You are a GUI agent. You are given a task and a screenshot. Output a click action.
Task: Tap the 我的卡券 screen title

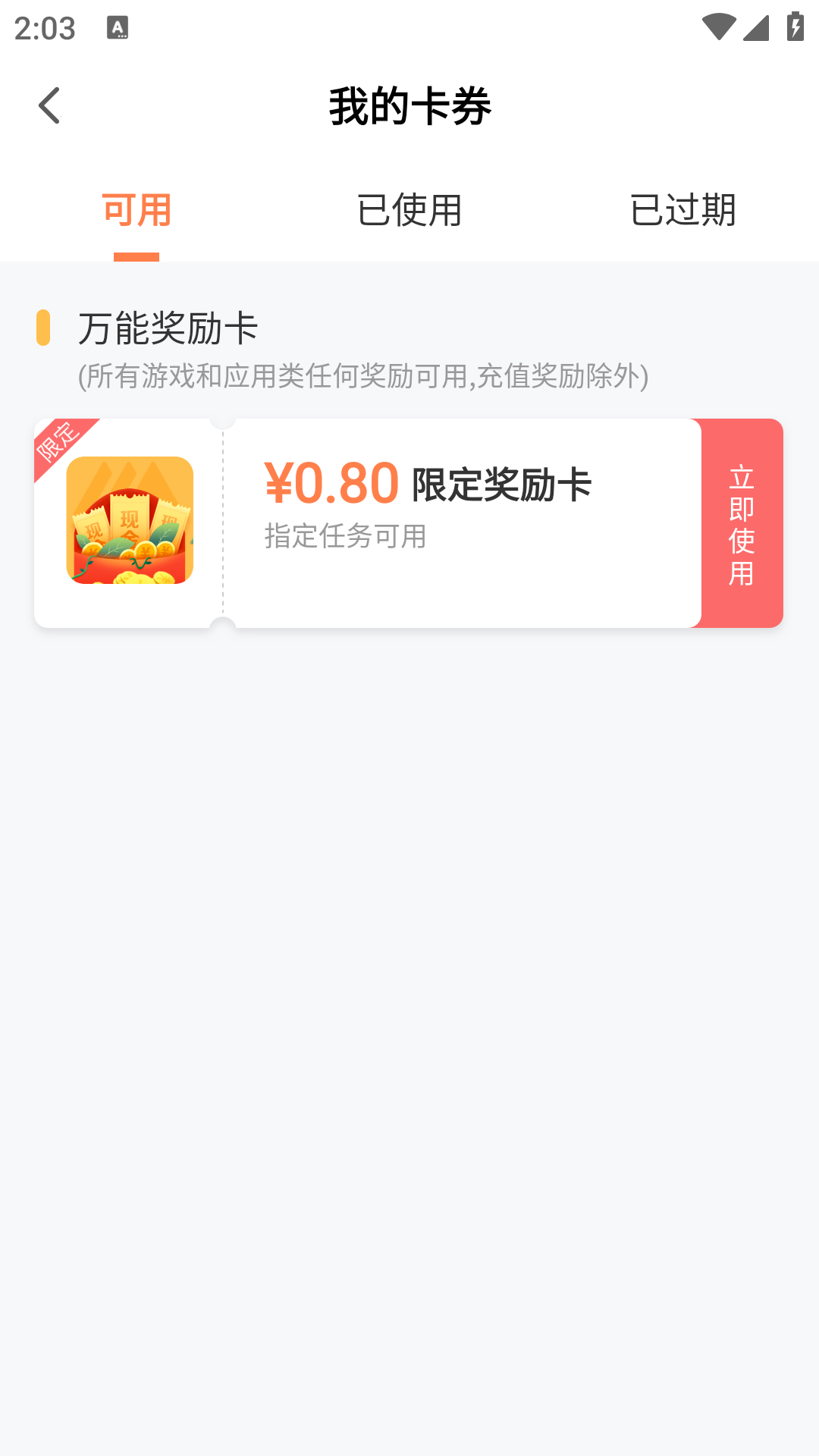pos(409,105)
